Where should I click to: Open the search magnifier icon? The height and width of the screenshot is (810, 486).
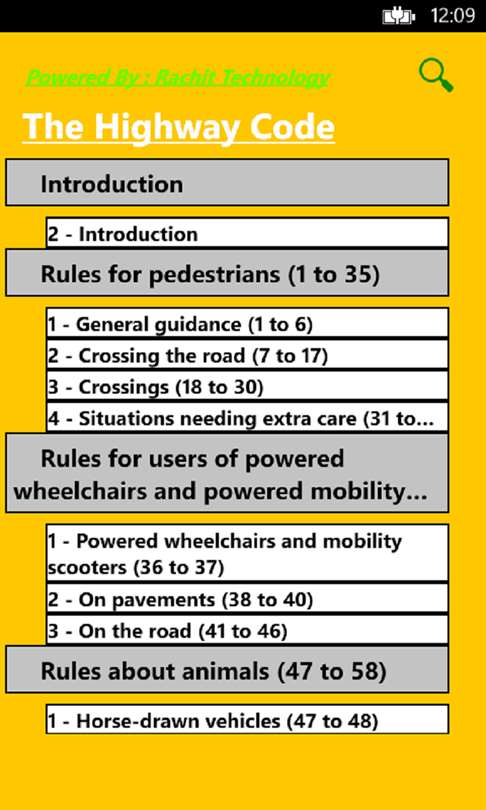coord(436,75)
